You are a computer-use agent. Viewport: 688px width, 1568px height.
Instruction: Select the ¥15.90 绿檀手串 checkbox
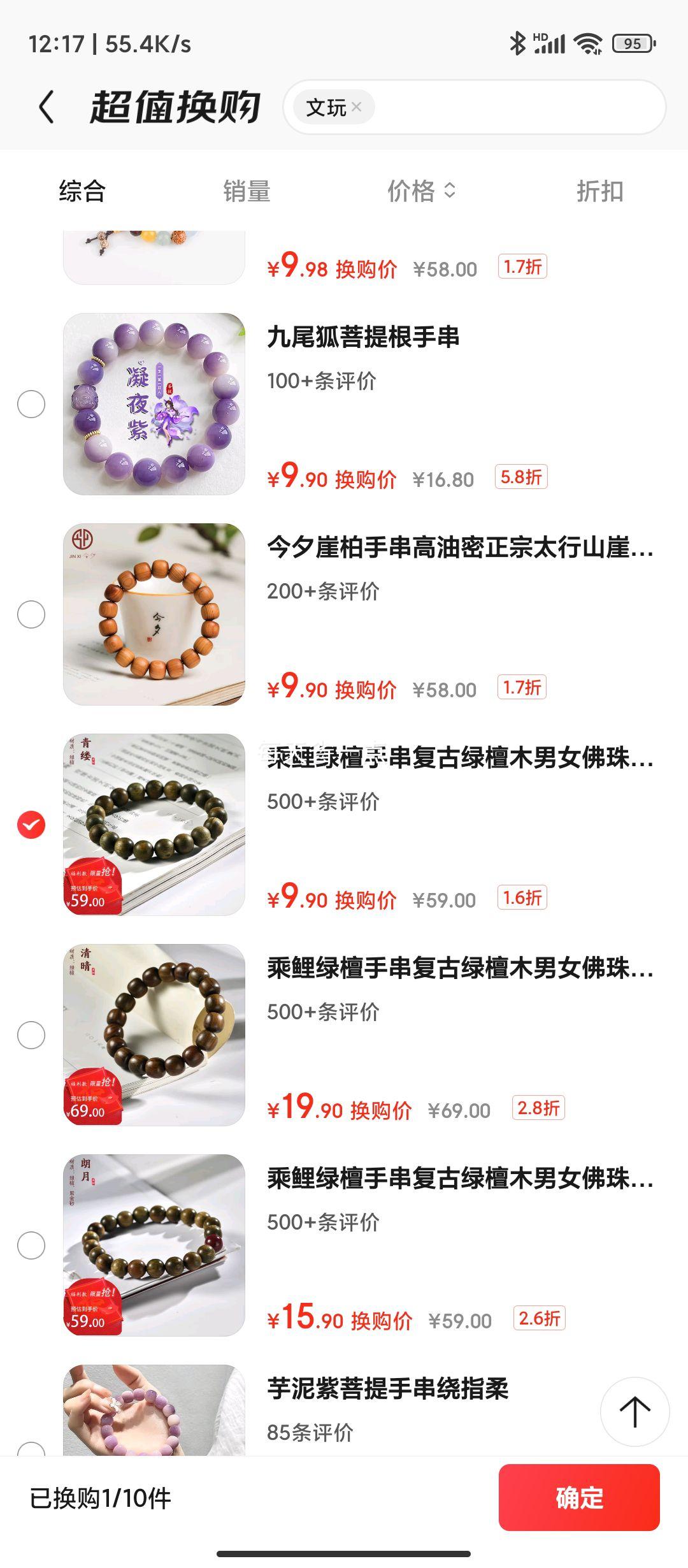point(31,1245)
